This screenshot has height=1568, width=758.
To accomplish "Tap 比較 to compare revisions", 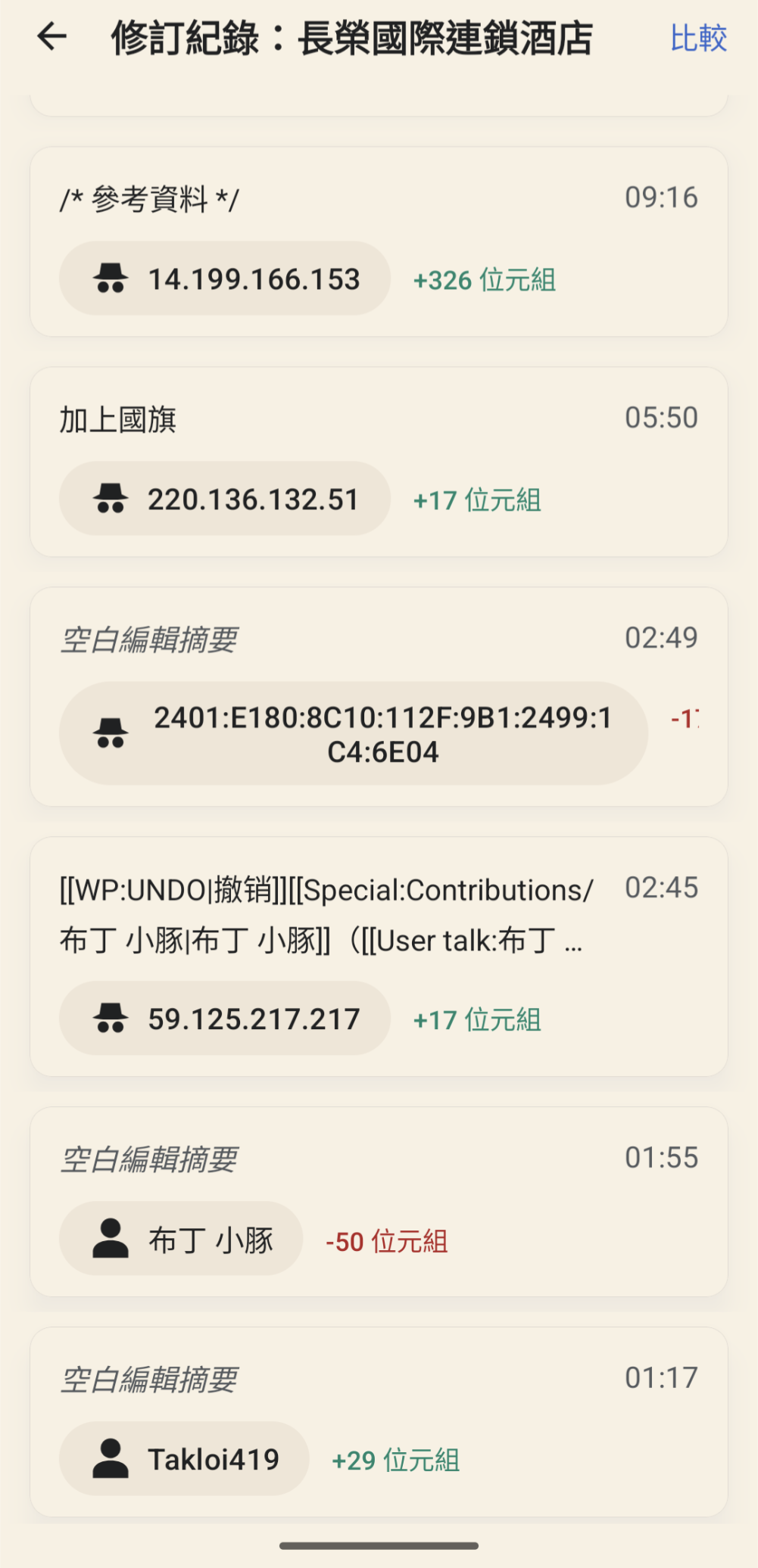I will coord(697,38).
